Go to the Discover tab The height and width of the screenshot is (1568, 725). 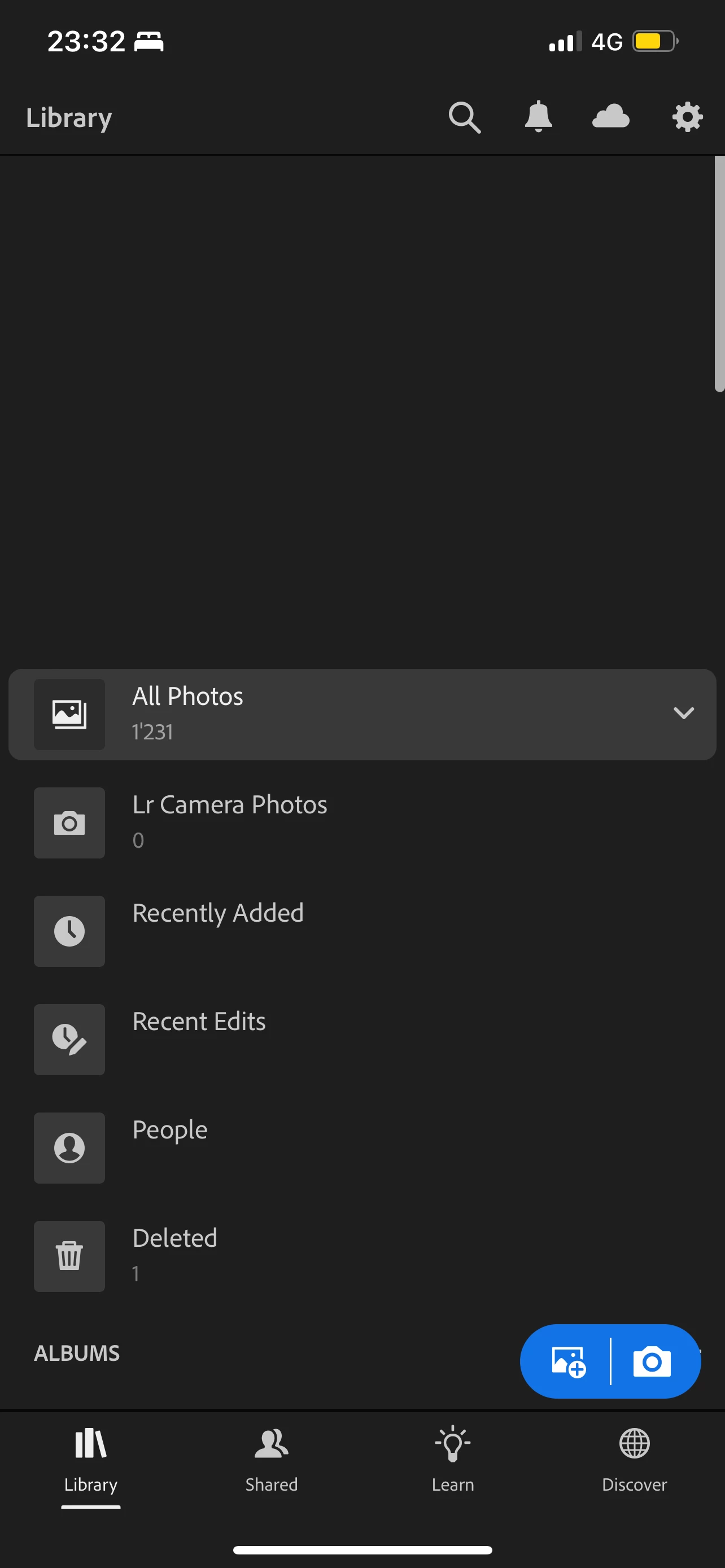click(634, 1460)
